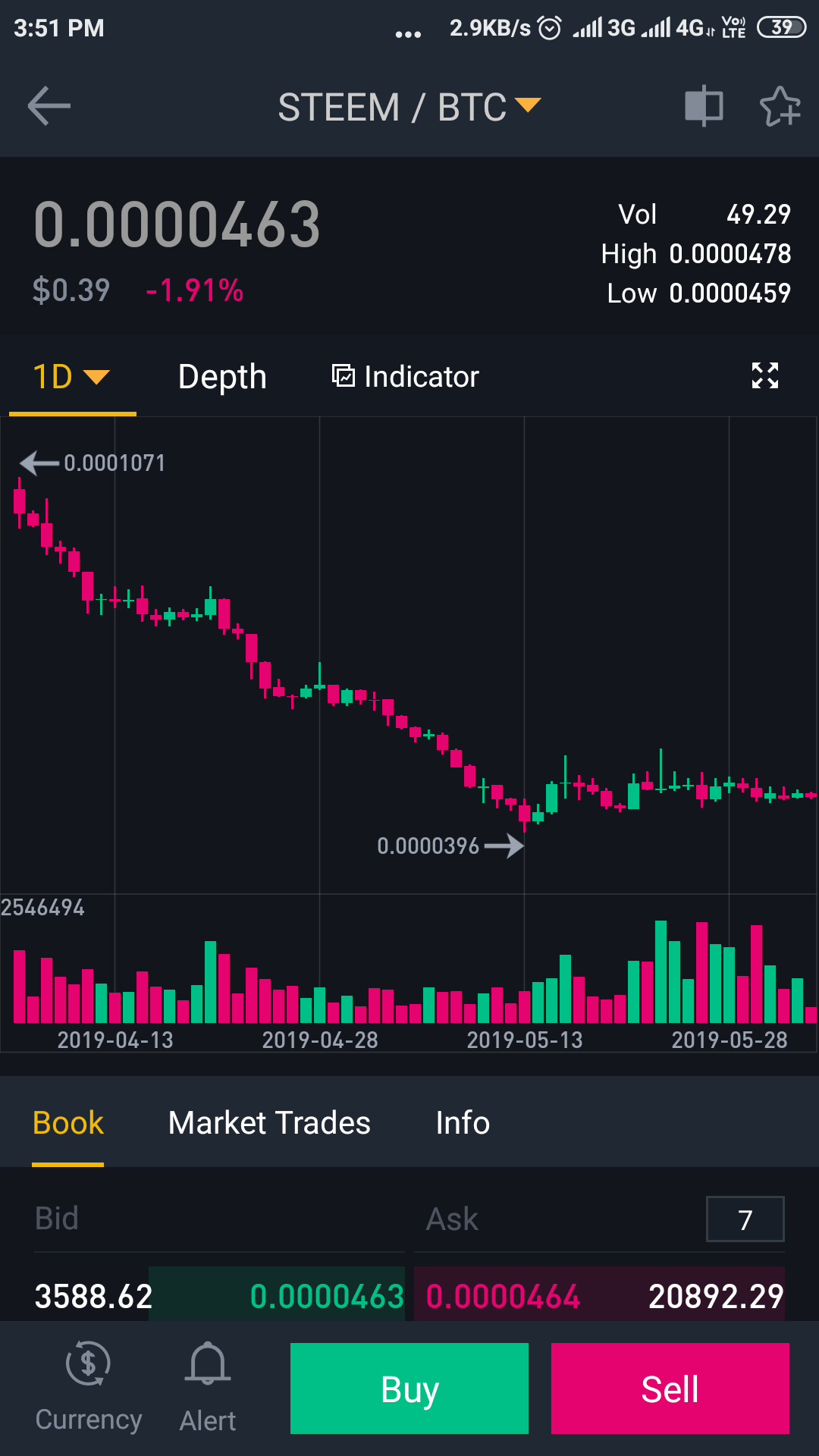This screenshot has height=1456, width=819.
Task: Select bid price 0.0000463
Action: click(x=326, y=1296)
